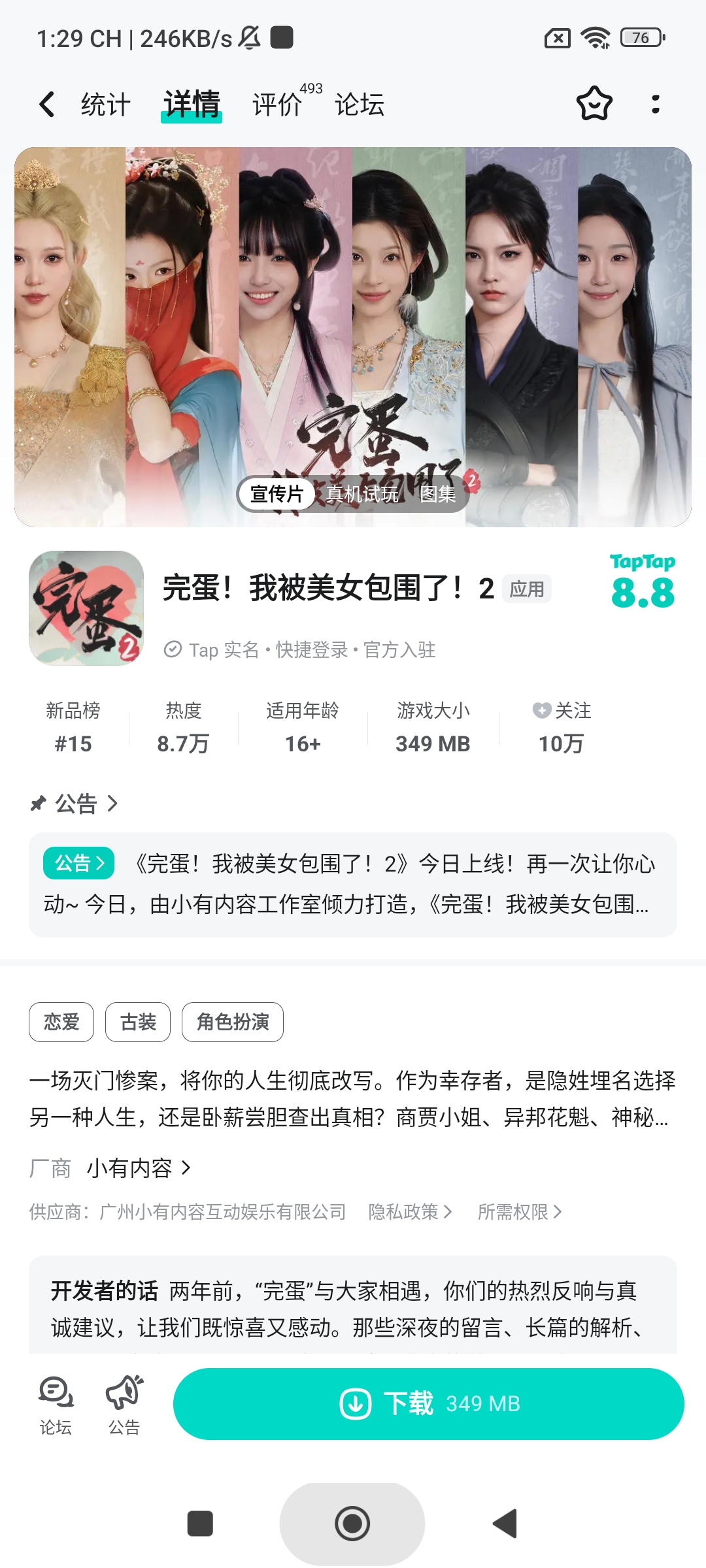706x1568 pixels.
Task: Show the 图集 gallery
Action: coord(437,494)
